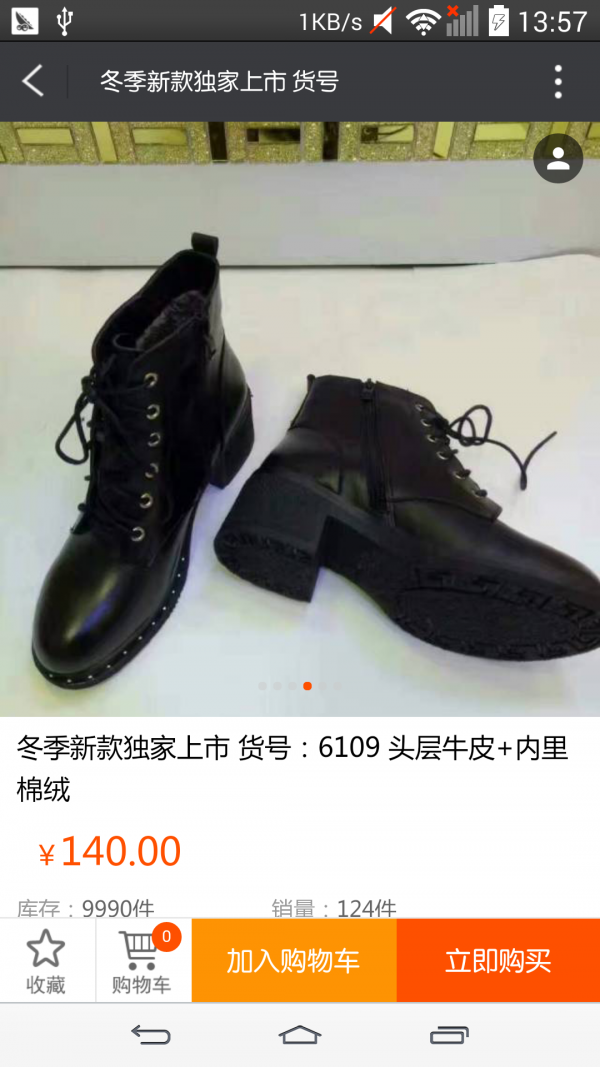Buy now with 立即购买
Screen dimensions: 600x1067
tap(498, 961)
